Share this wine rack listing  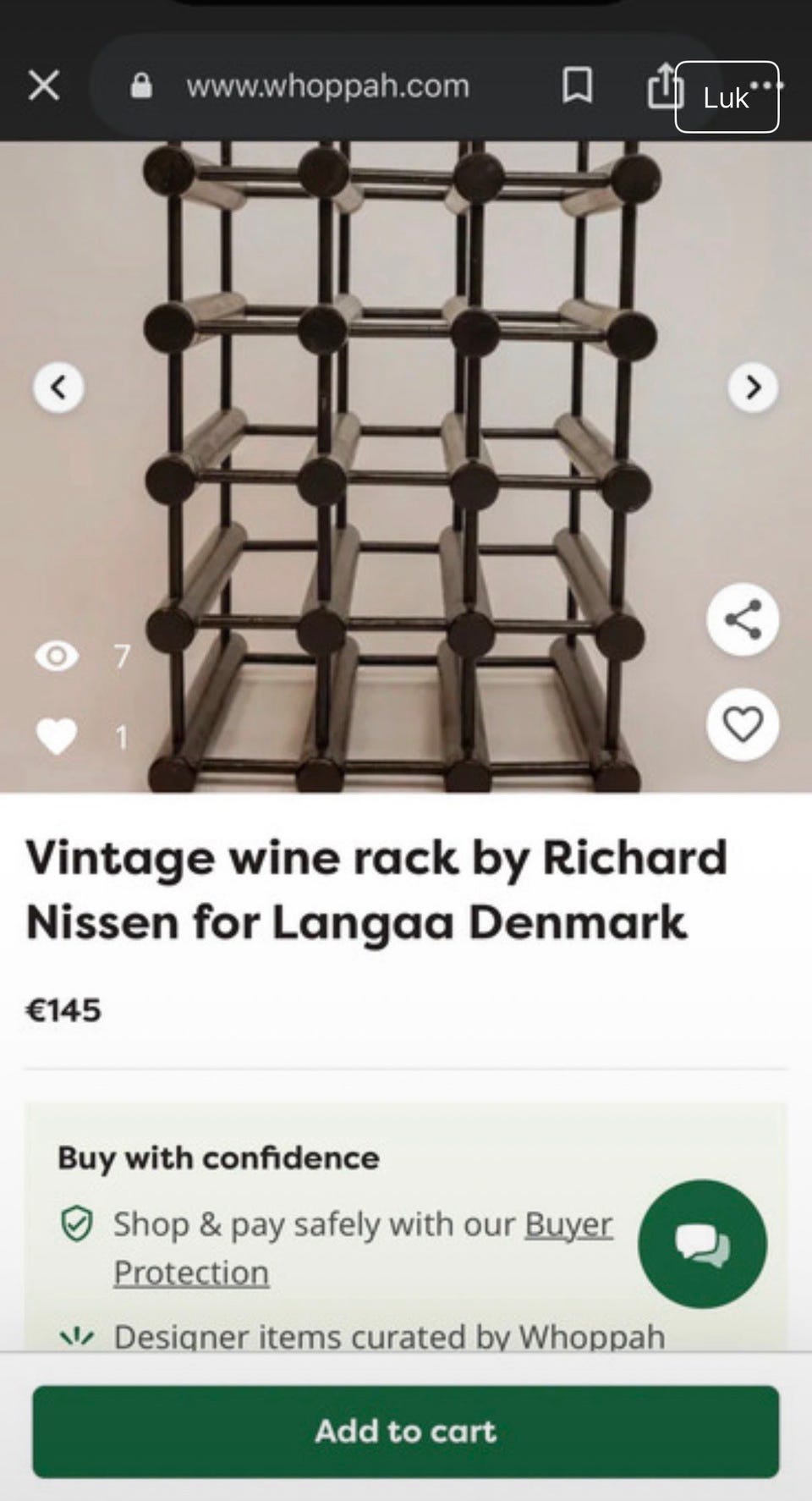click(743, 620)
